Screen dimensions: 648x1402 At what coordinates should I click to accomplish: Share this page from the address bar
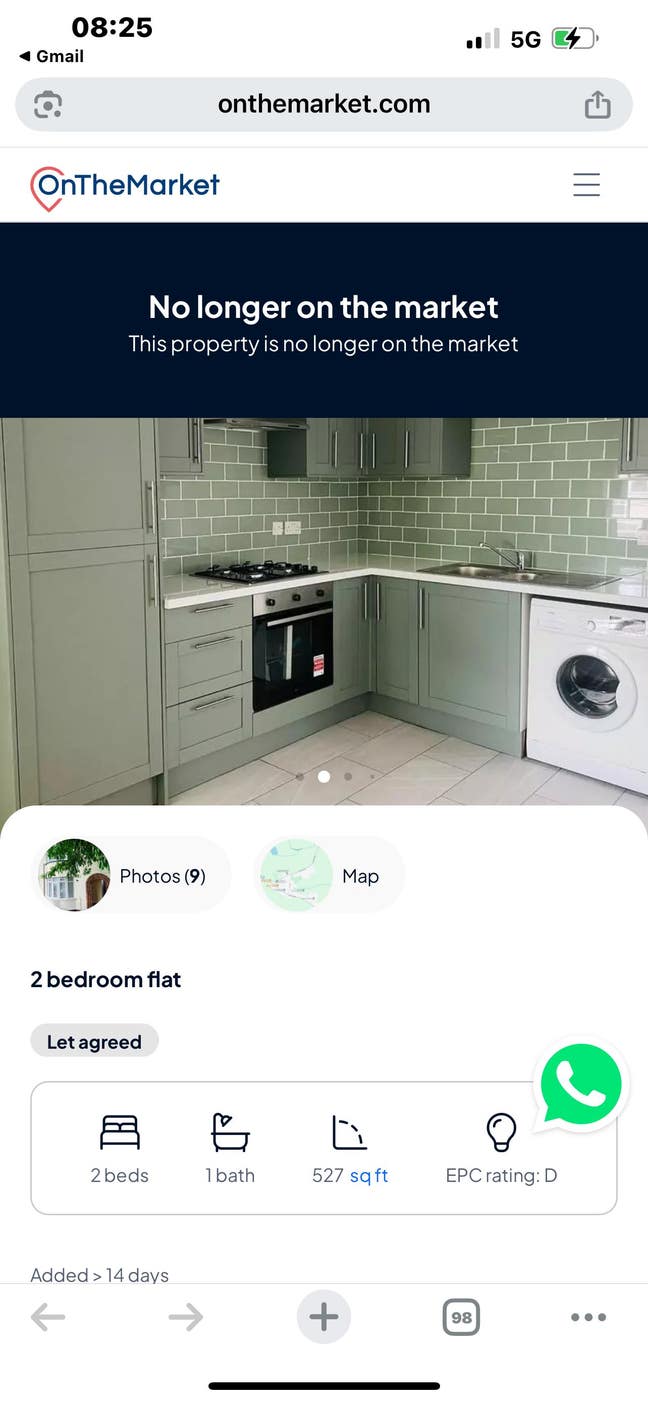click(597, 104)
